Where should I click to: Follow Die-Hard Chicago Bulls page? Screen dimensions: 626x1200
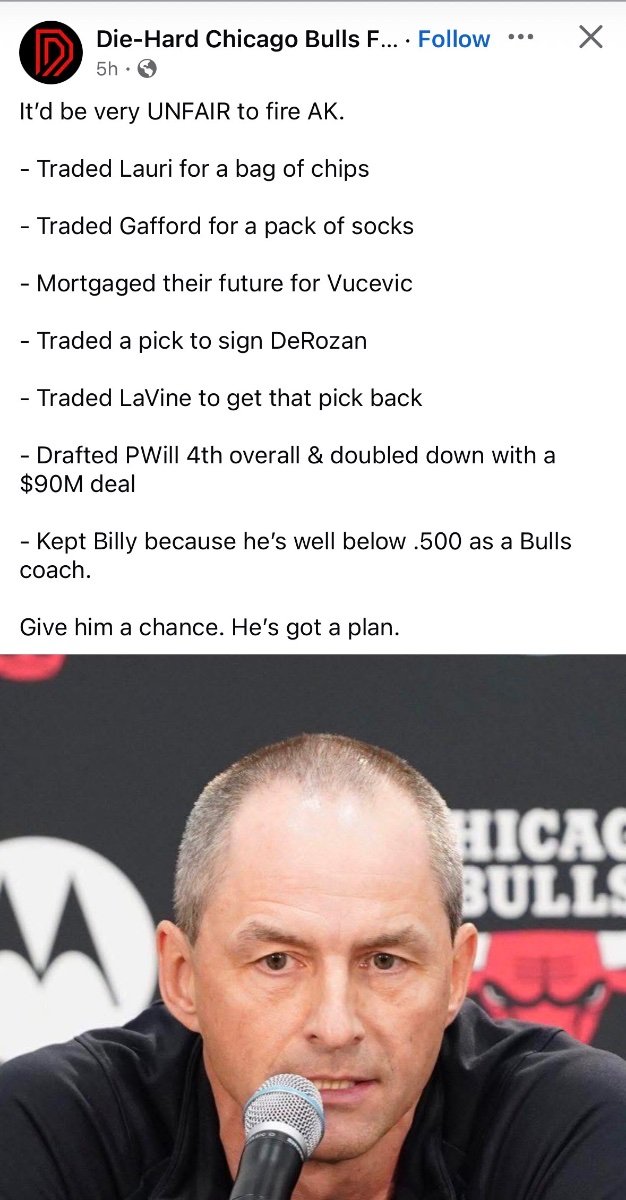click(x=454, y=39)
